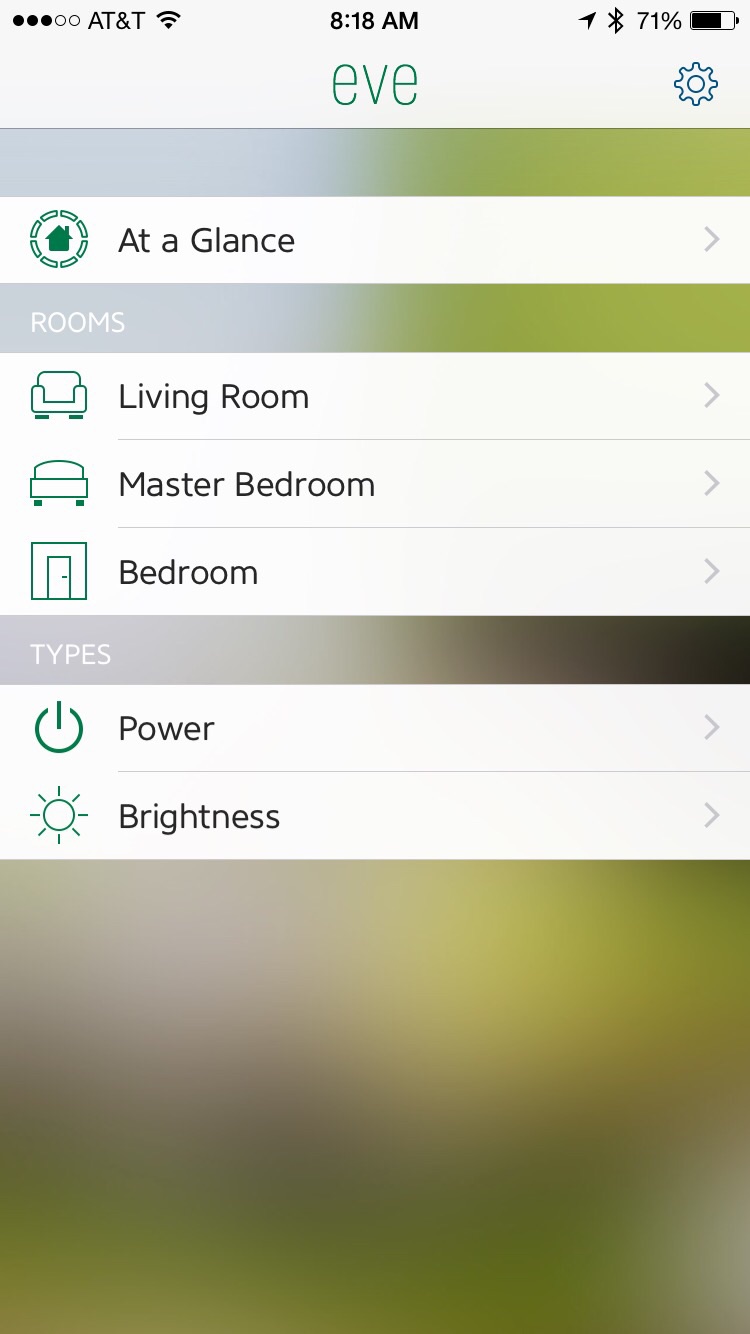
Task: Open the settings gear
Action: point(696,84)
